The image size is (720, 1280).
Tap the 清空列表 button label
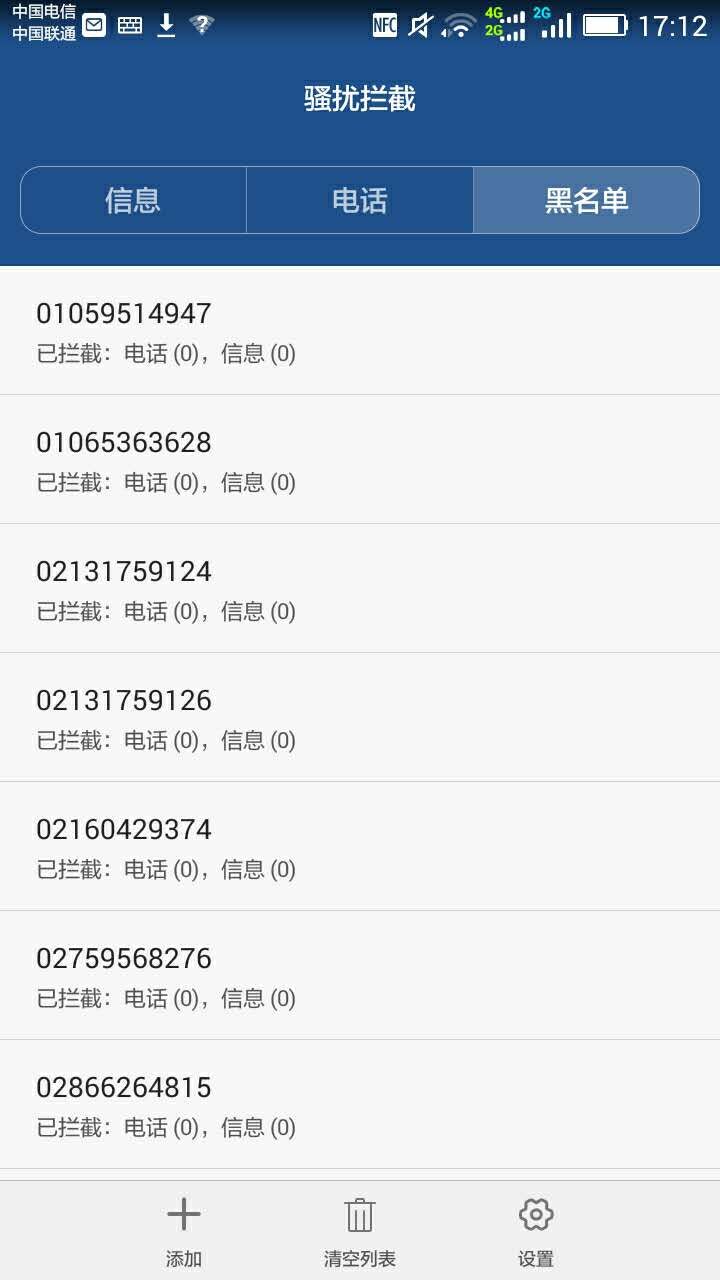[x=359, y=1258]
